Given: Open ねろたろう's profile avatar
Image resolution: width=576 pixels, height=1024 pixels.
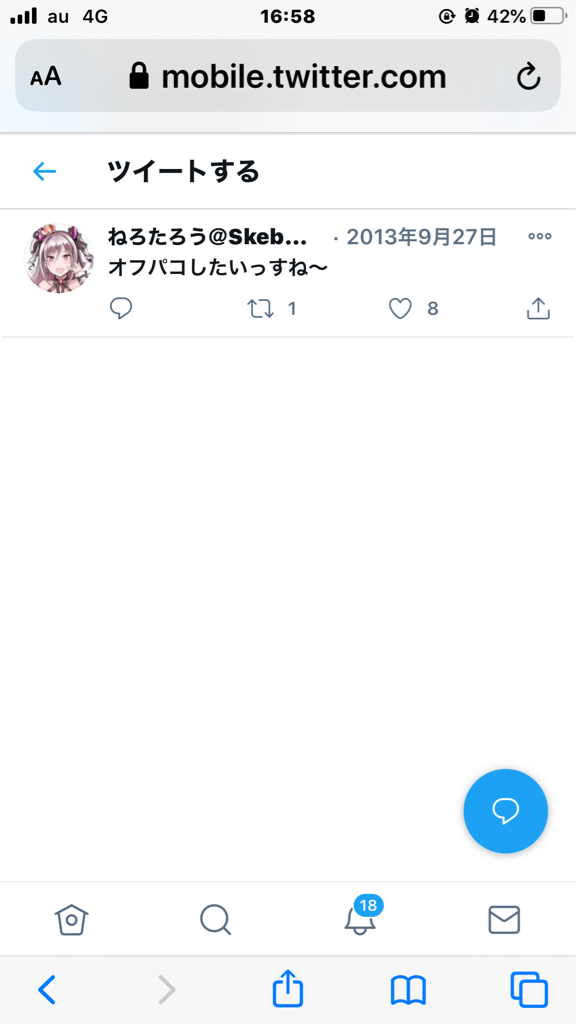Looking at the screenshot, I should point(59,258).
